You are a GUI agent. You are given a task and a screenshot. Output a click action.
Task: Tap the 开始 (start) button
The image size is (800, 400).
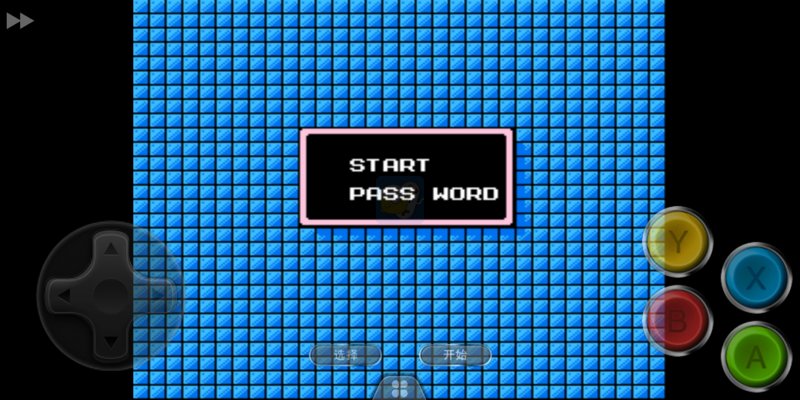point(455,355)
